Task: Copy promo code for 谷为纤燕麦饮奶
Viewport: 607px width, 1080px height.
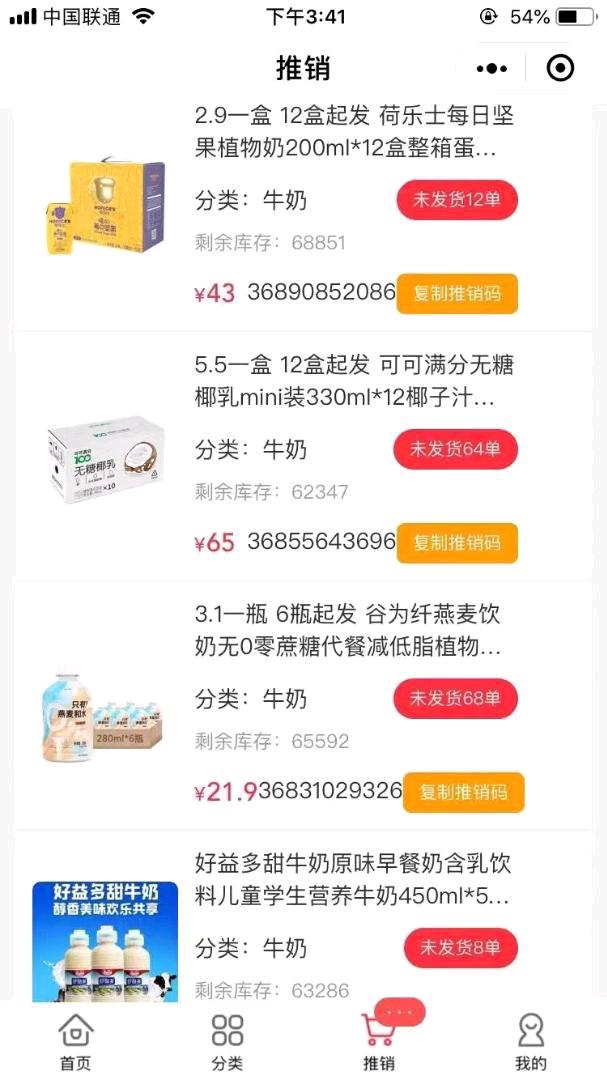Action: [463, 793]
